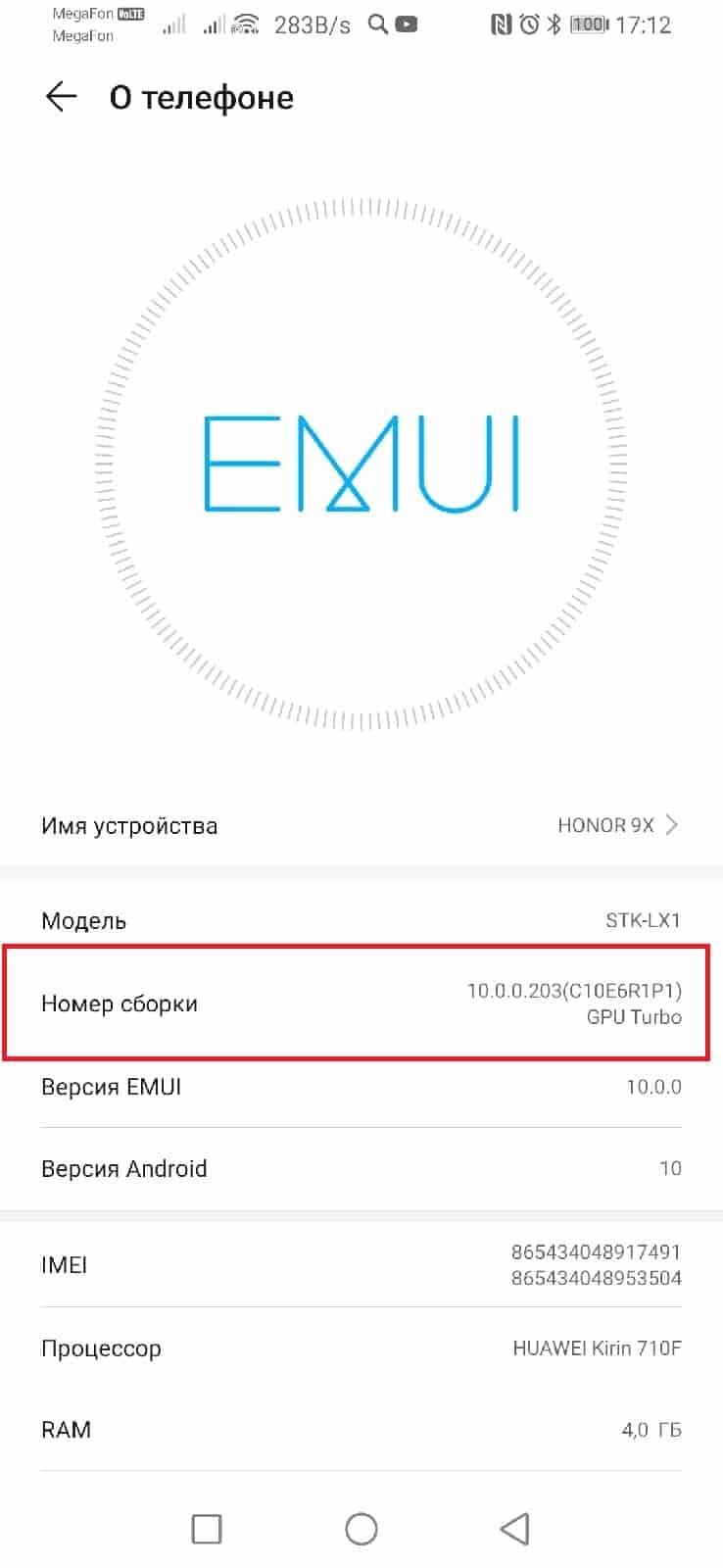Tap the build number row
The height and width of the screenshot is (1568, 723).
361,1003
